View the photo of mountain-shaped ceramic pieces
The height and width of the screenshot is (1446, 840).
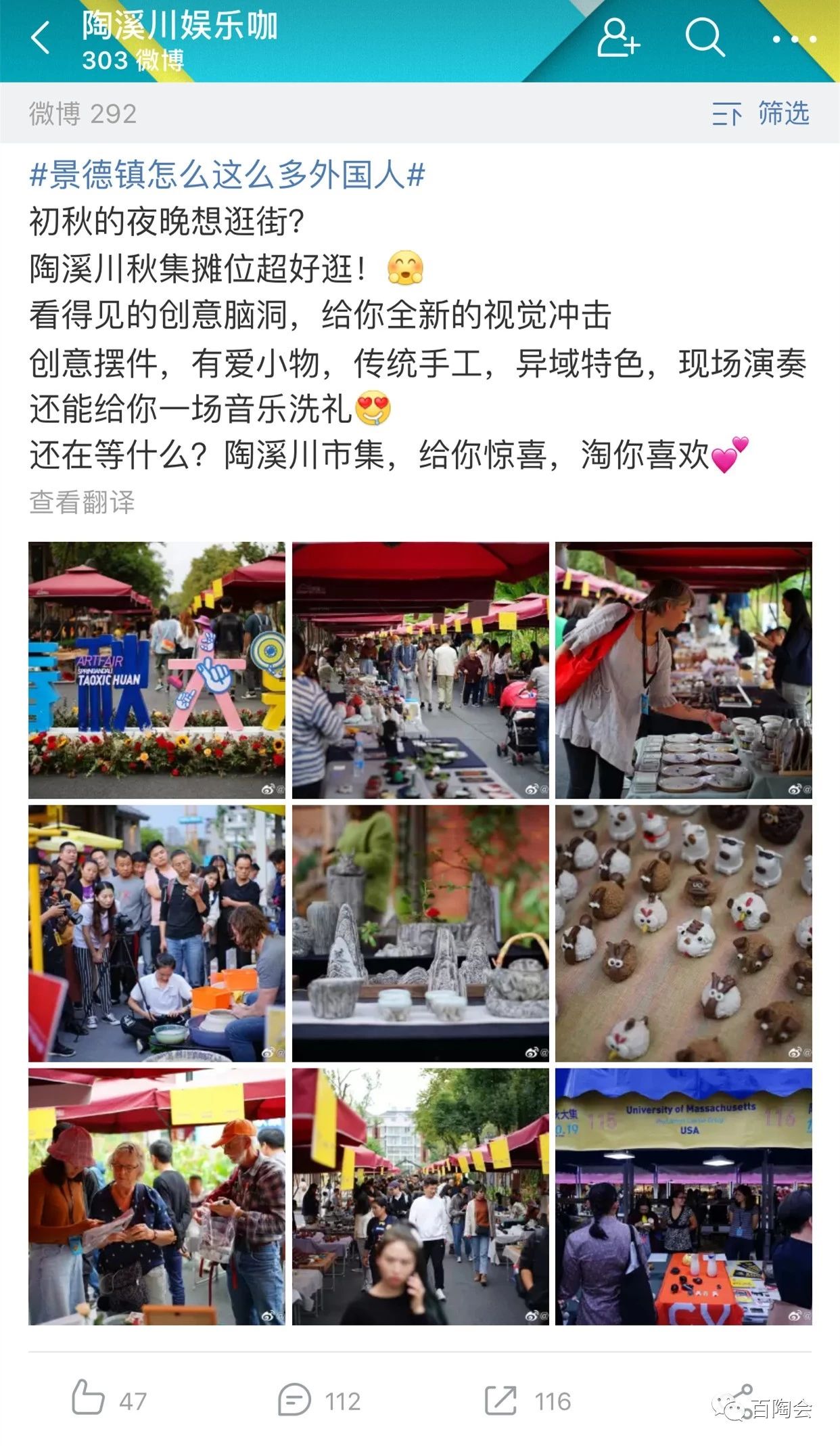coord(420,933)
